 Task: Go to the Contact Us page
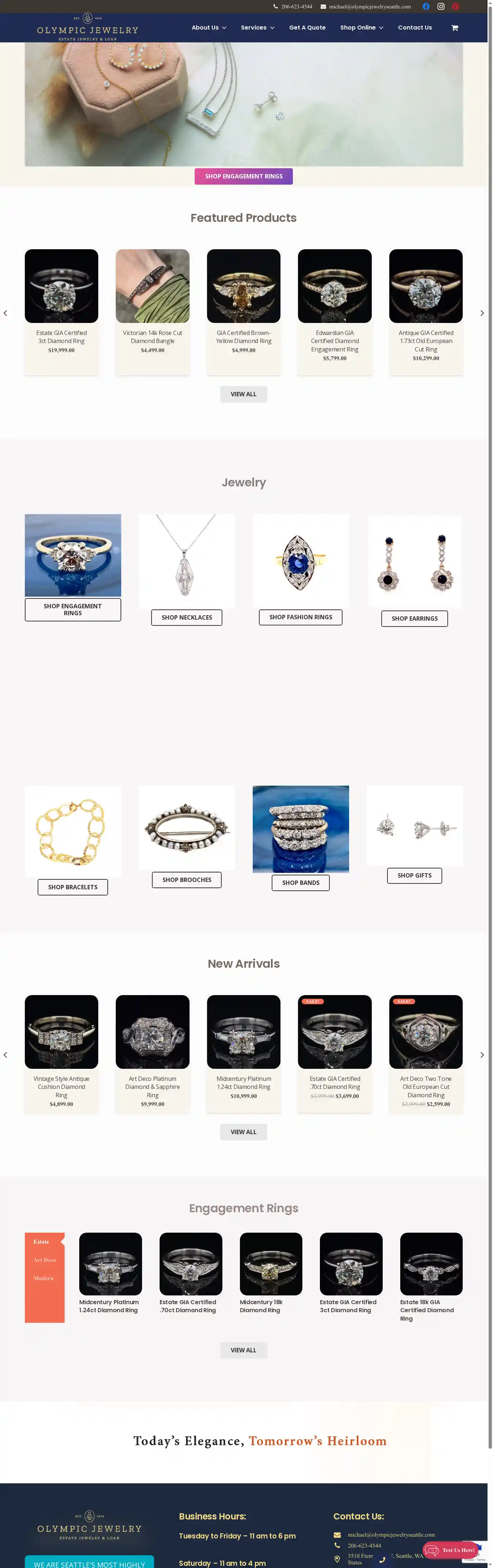tap(414, 28)
